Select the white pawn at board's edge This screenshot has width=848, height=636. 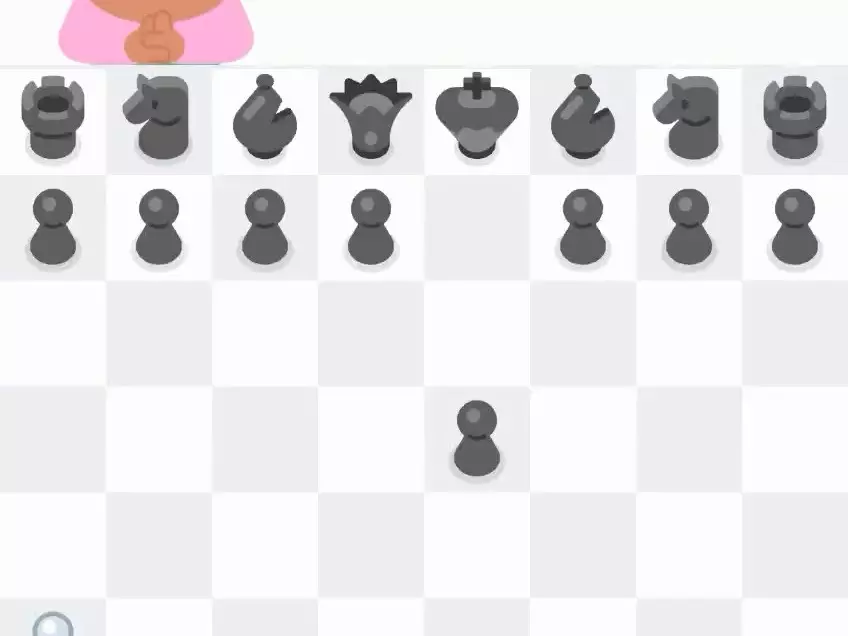click(x=52, y=624)
